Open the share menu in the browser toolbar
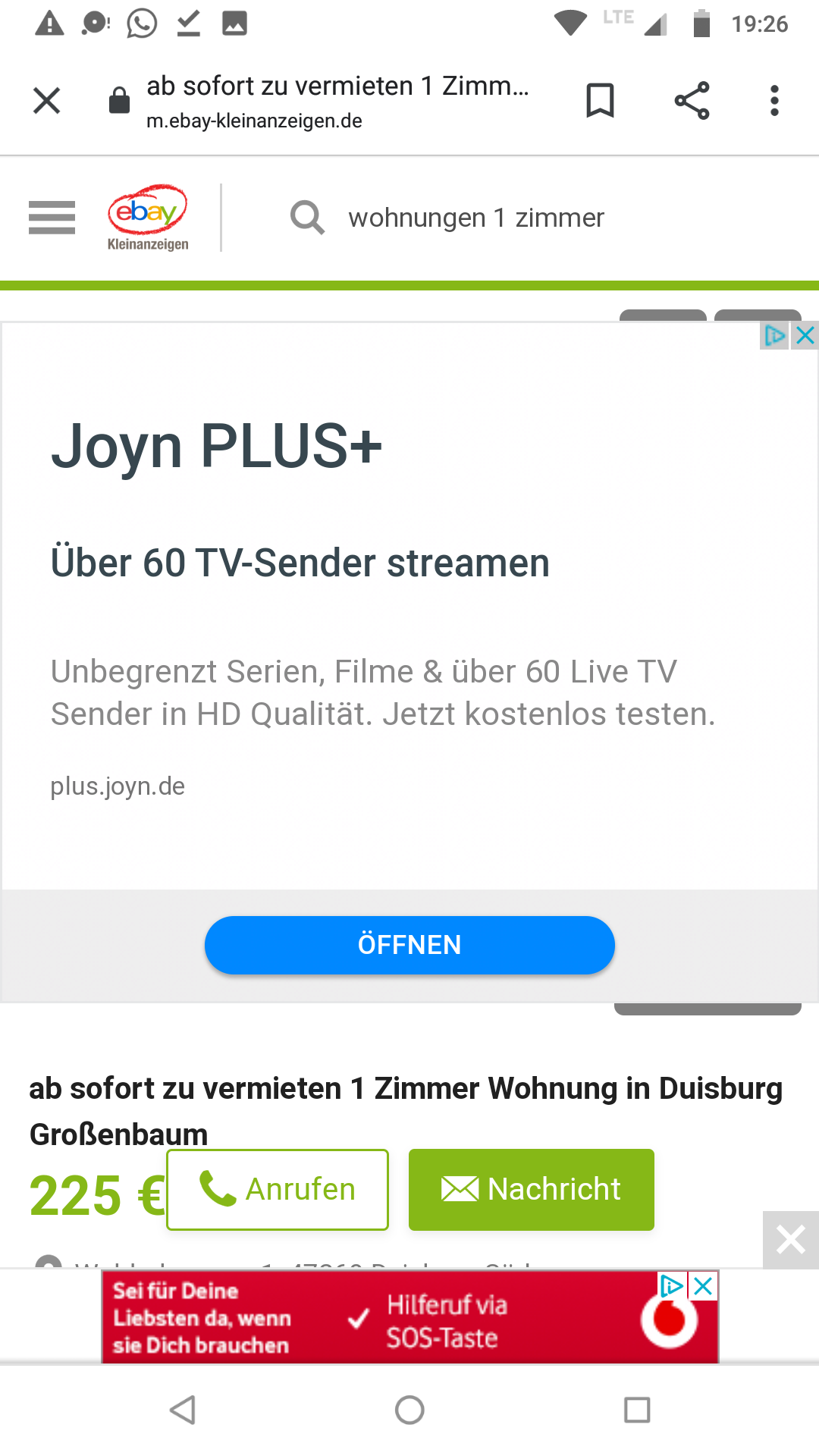Screen dimensions: 819x1456 click(692, 99)
